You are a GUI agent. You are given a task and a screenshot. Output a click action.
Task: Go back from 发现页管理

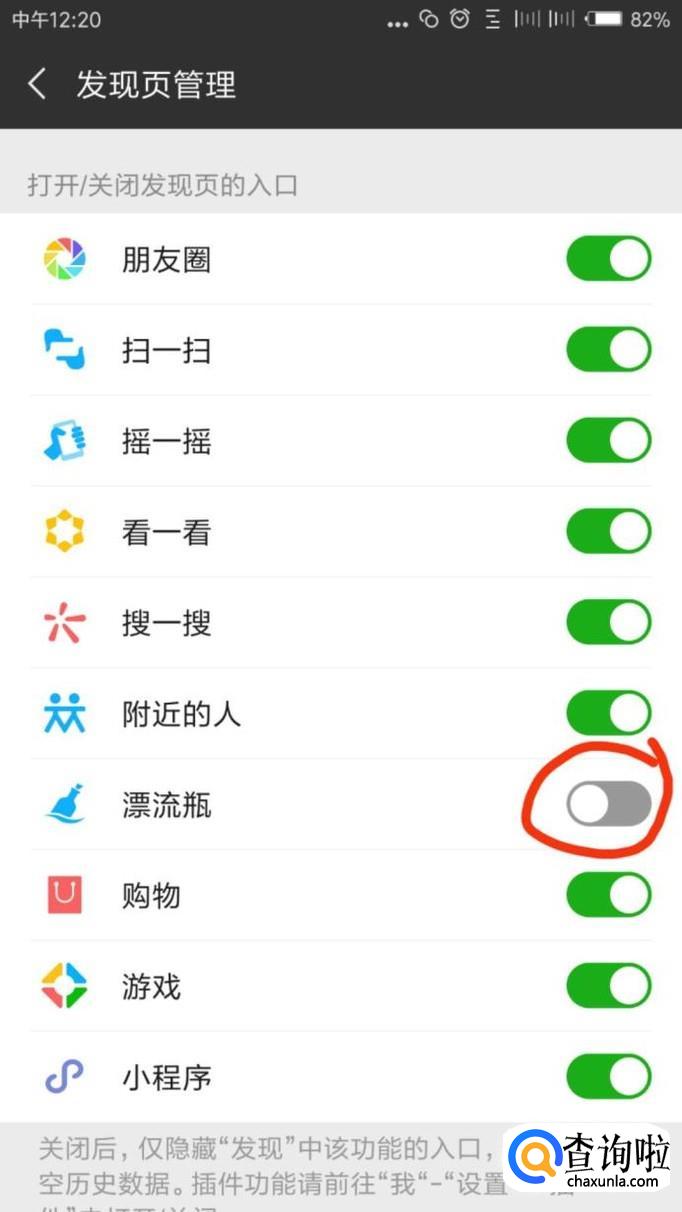[x=37, y=84]
